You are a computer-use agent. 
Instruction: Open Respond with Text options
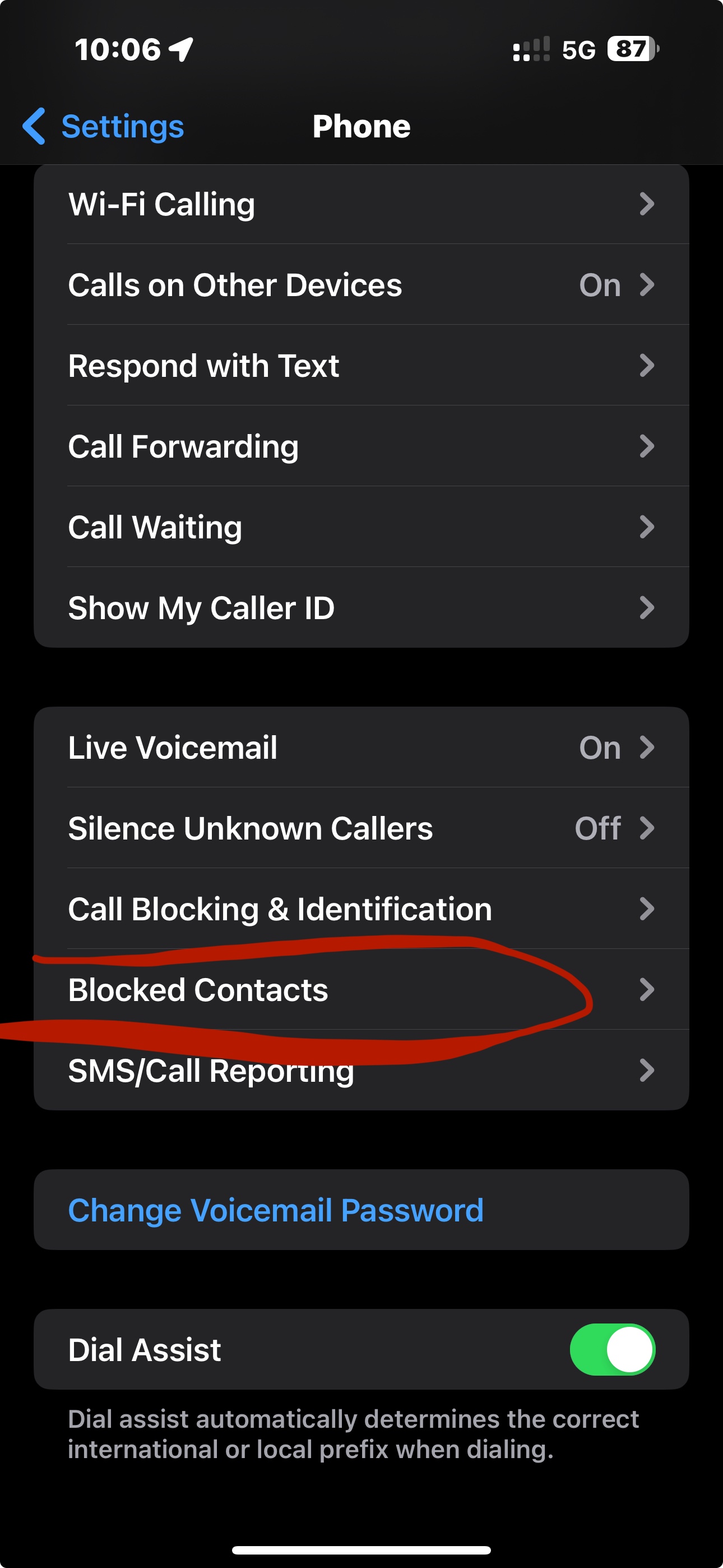(361, 366)
